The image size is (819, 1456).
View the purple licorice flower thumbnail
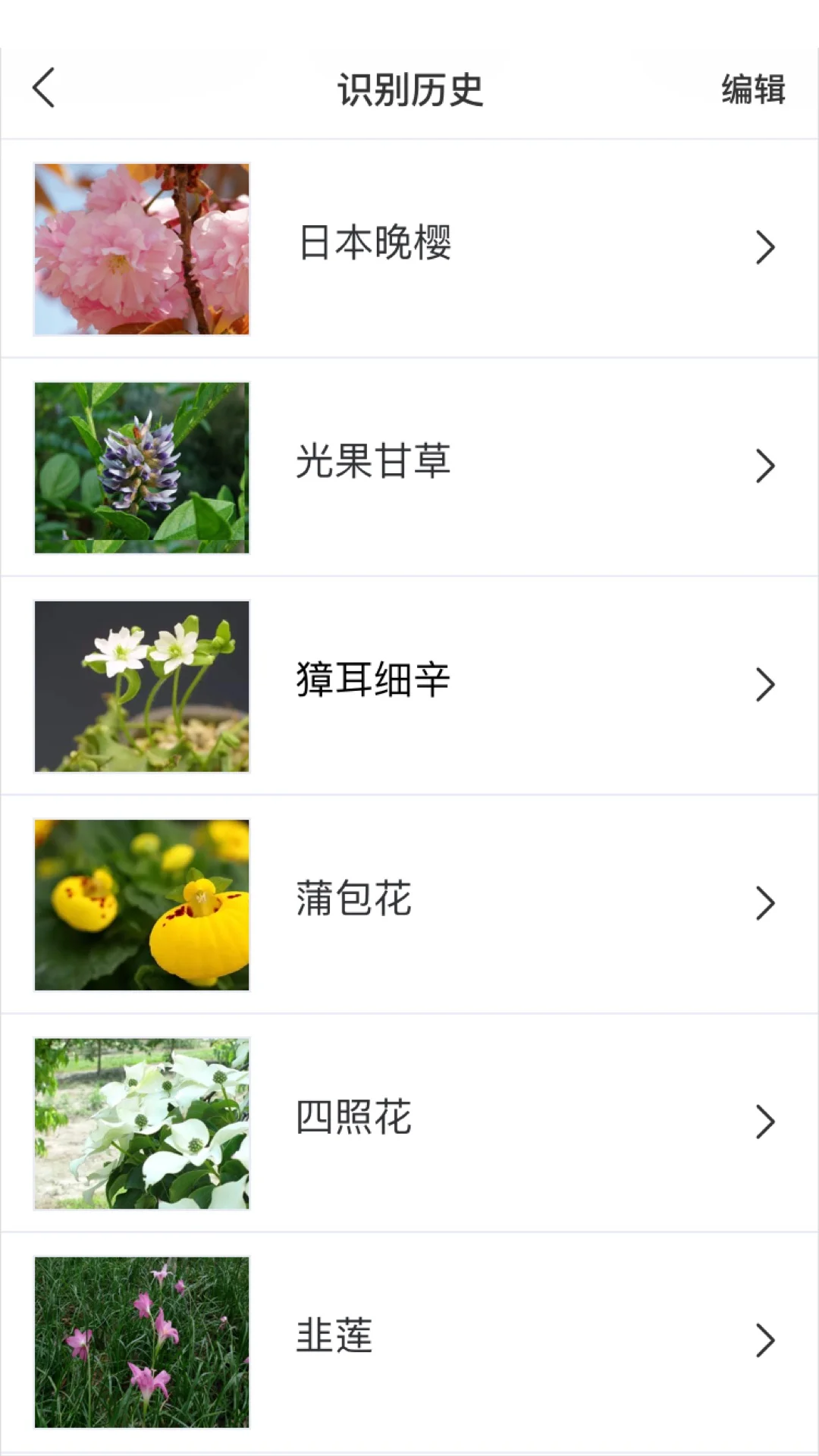click(141, 464)
